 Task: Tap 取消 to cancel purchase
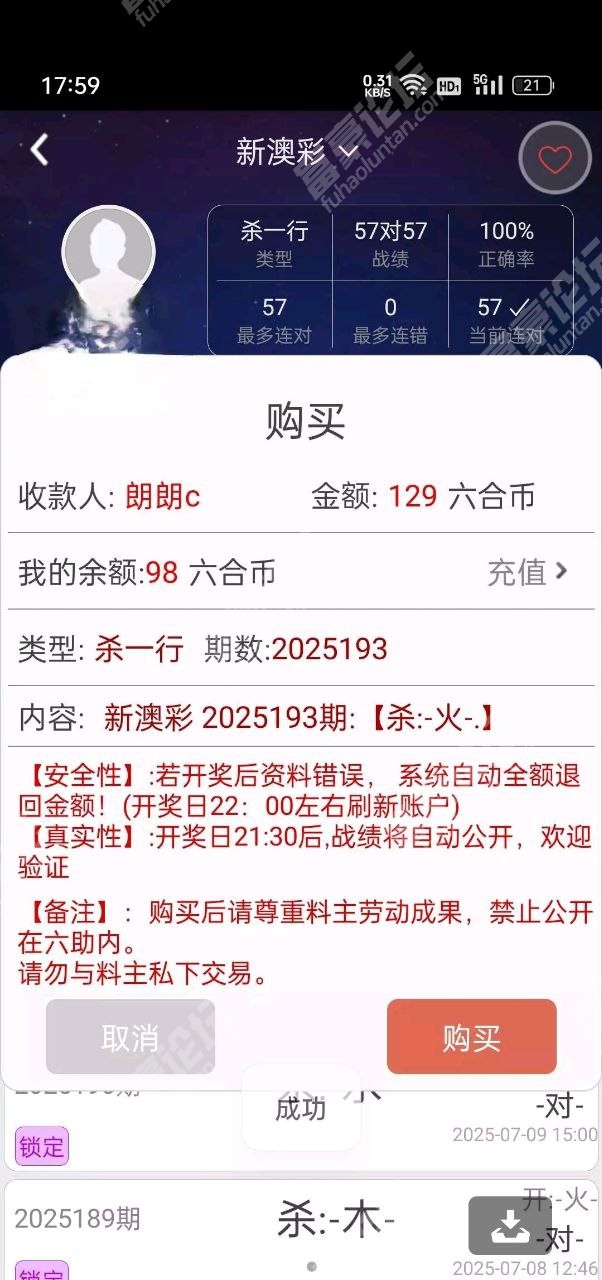[130, 1037]
